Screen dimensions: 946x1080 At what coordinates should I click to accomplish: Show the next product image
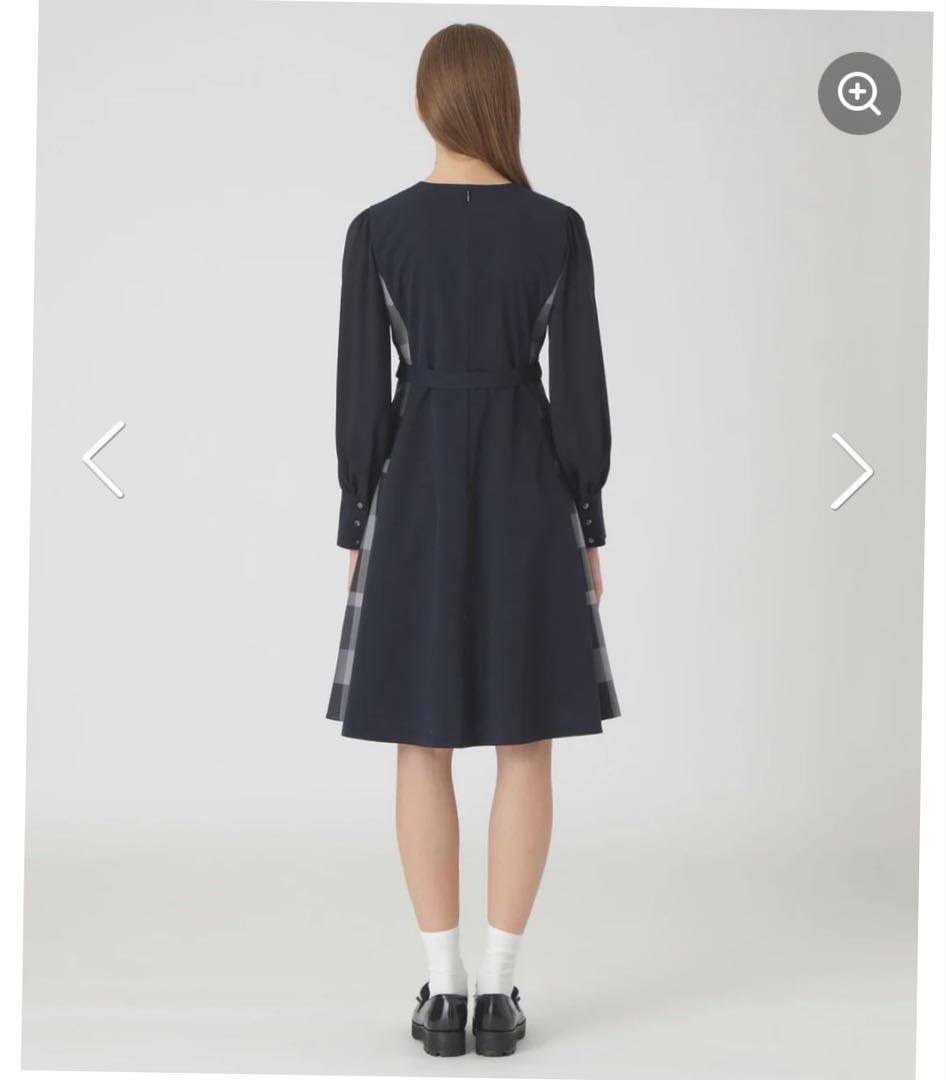coord(851,471)
